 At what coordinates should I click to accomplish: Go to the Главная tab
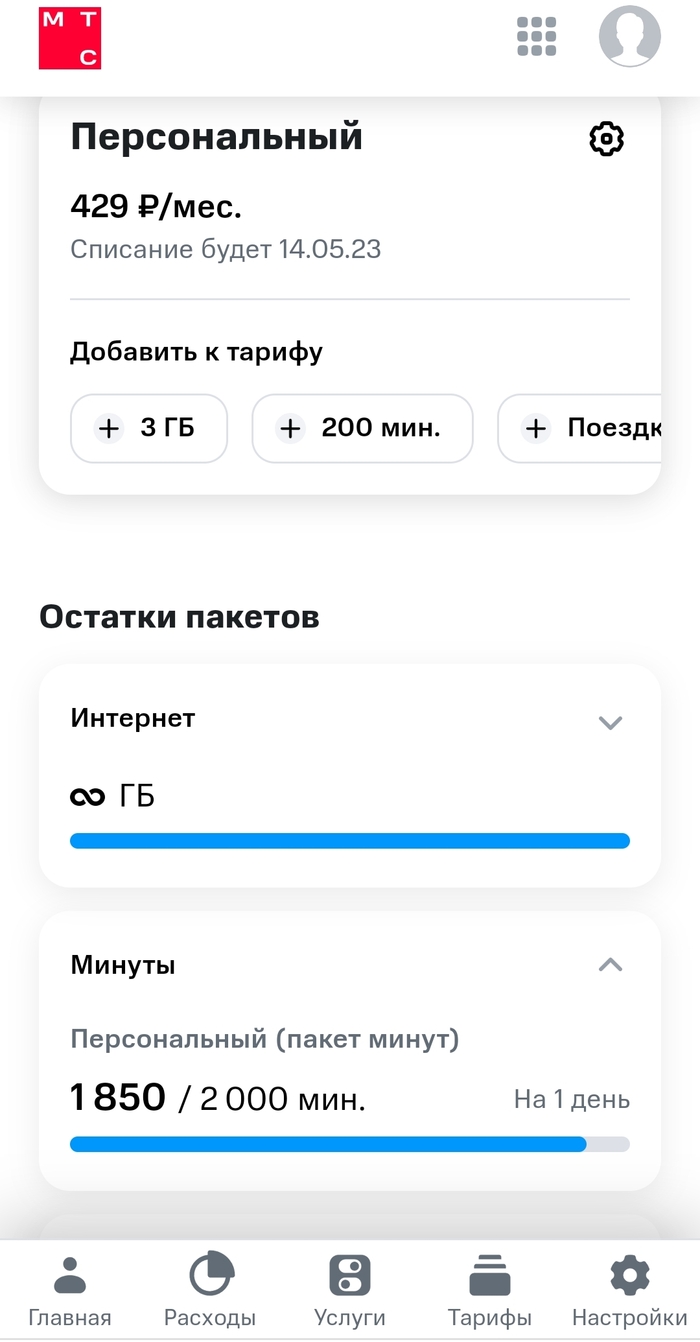(x=70, y=1290)
